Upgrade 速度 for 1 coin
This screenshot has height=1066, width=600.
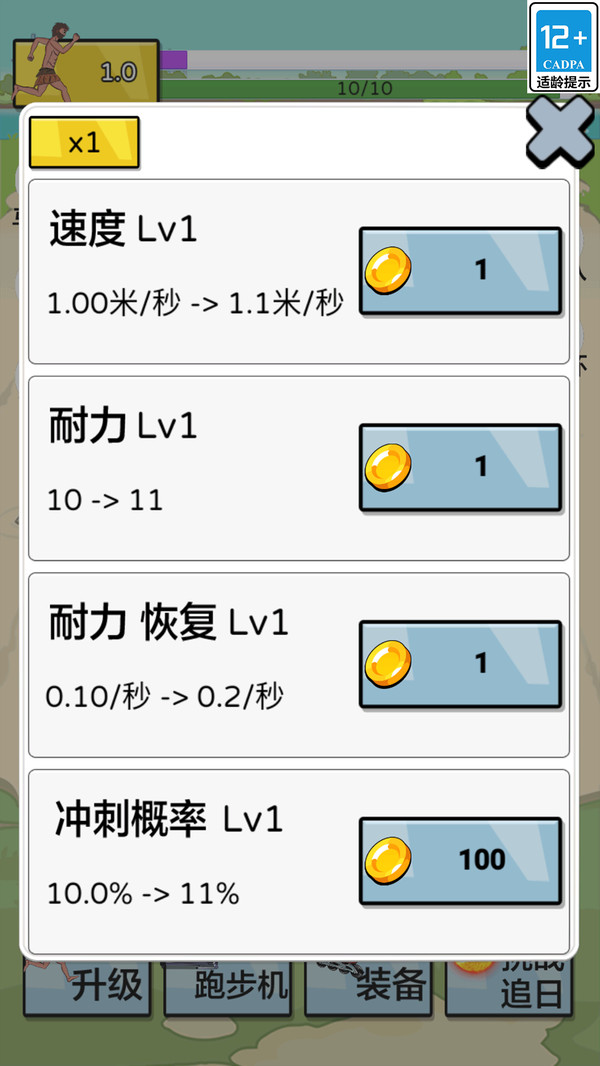(x=460, y=270)
